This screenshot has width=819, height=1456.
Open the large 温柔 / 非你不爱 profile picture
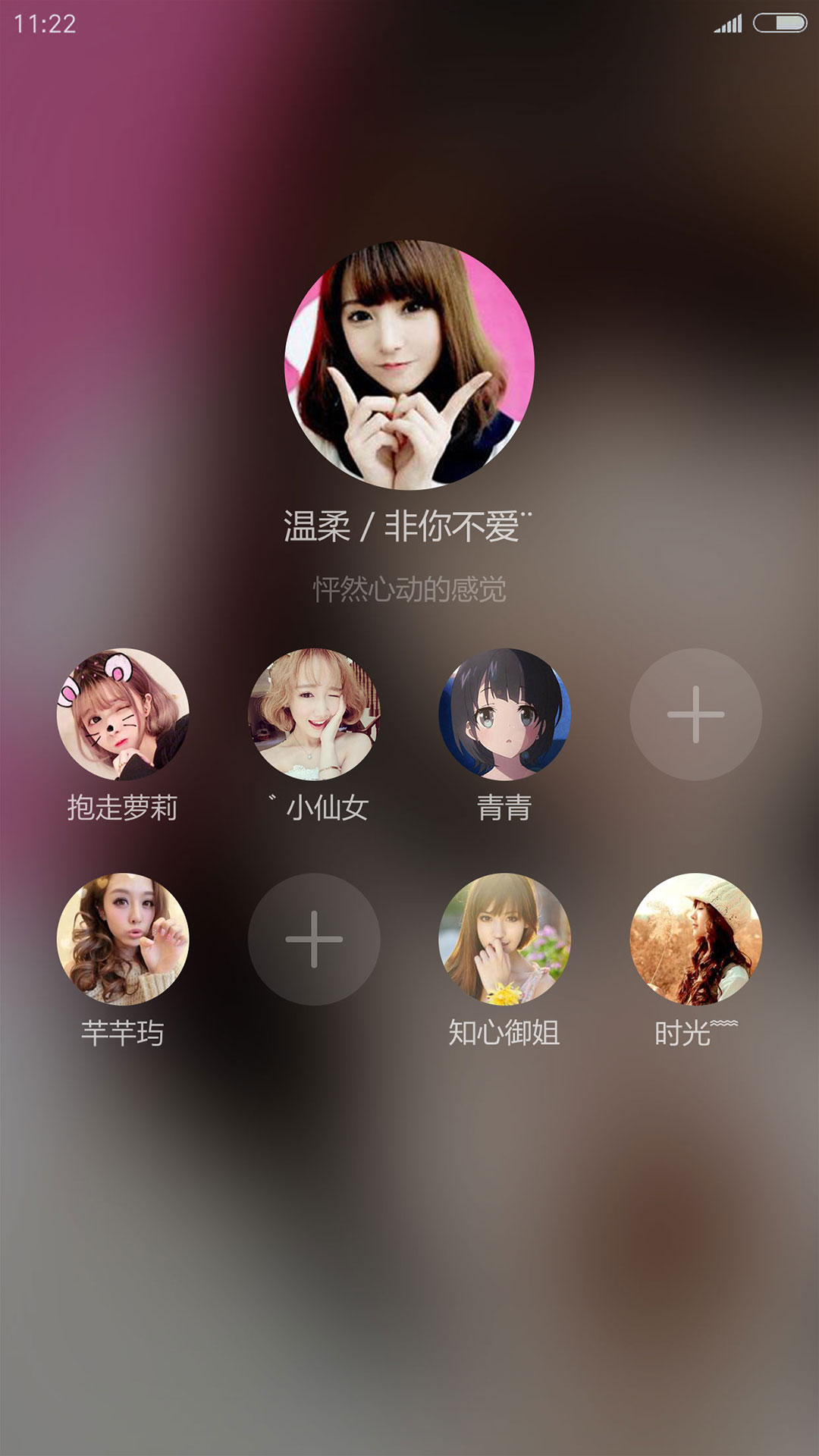click(x=409, y=365)
